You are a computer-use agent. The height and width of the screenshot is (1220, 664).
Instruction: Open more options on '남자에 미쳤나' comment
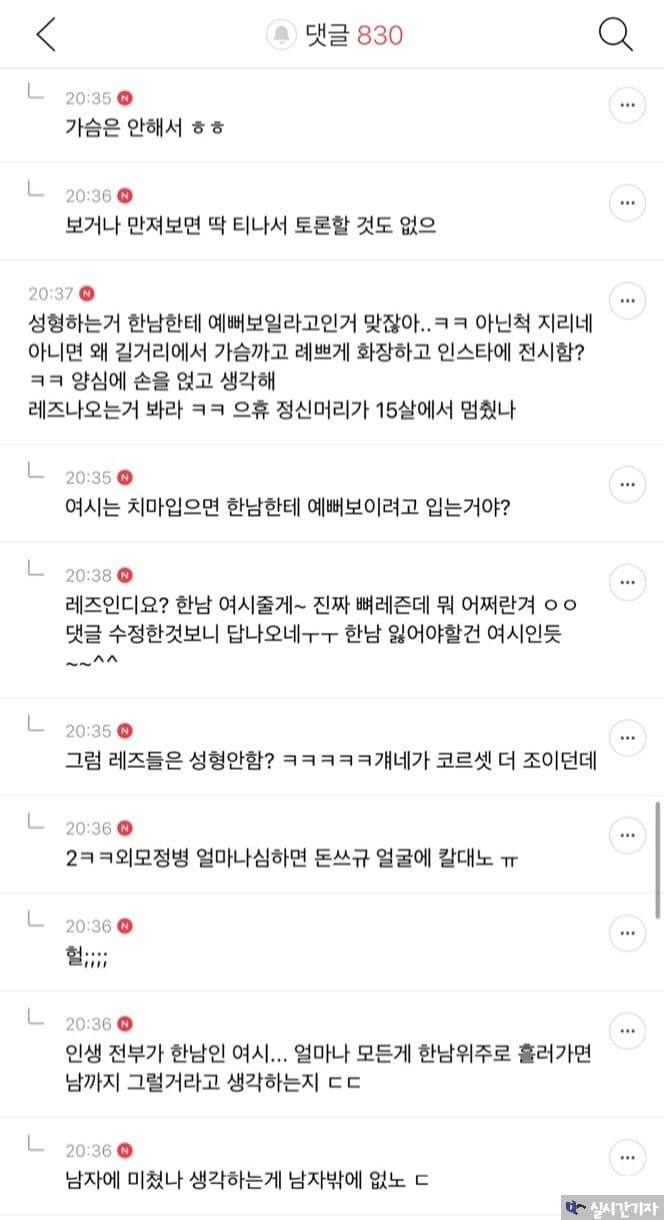[627, 1158]
